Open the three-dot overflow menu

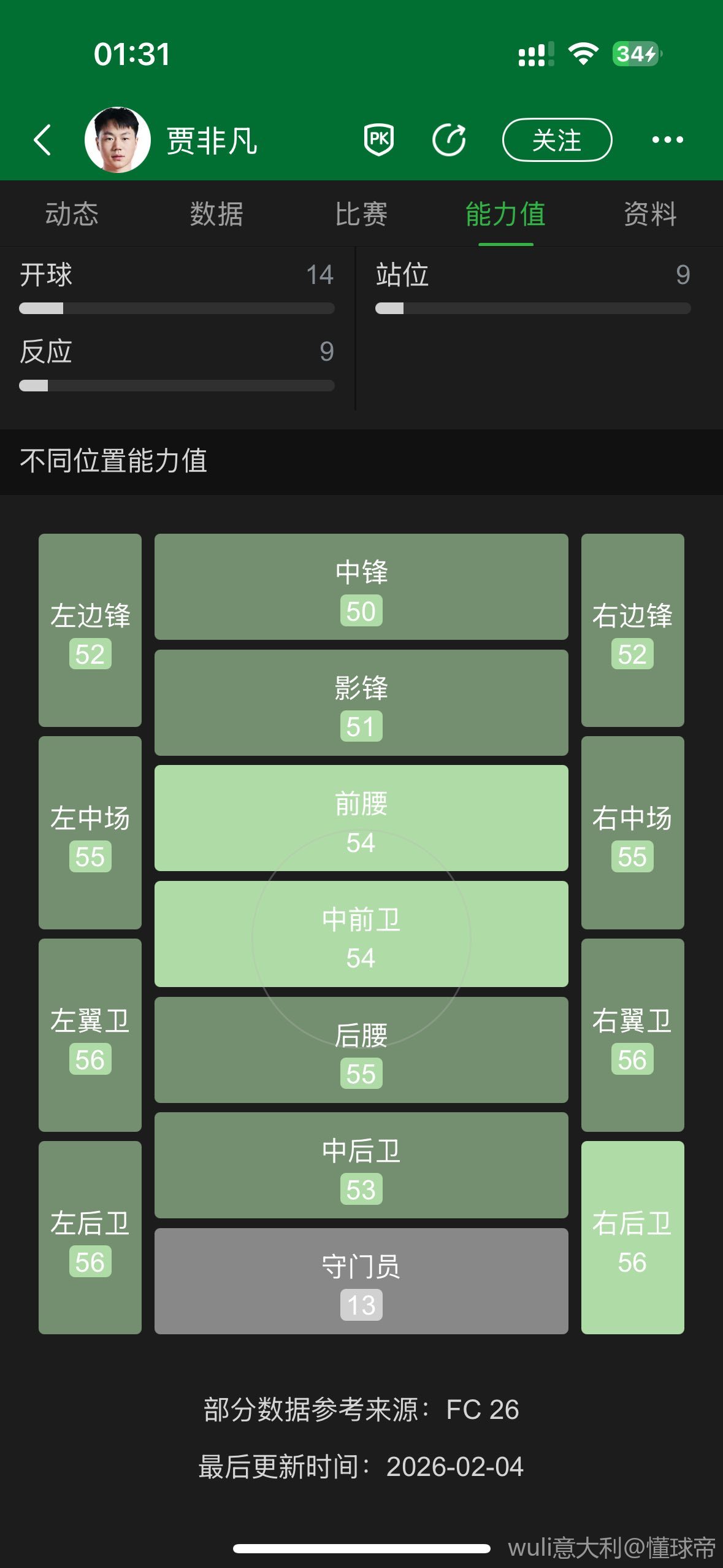click(667, 140)
